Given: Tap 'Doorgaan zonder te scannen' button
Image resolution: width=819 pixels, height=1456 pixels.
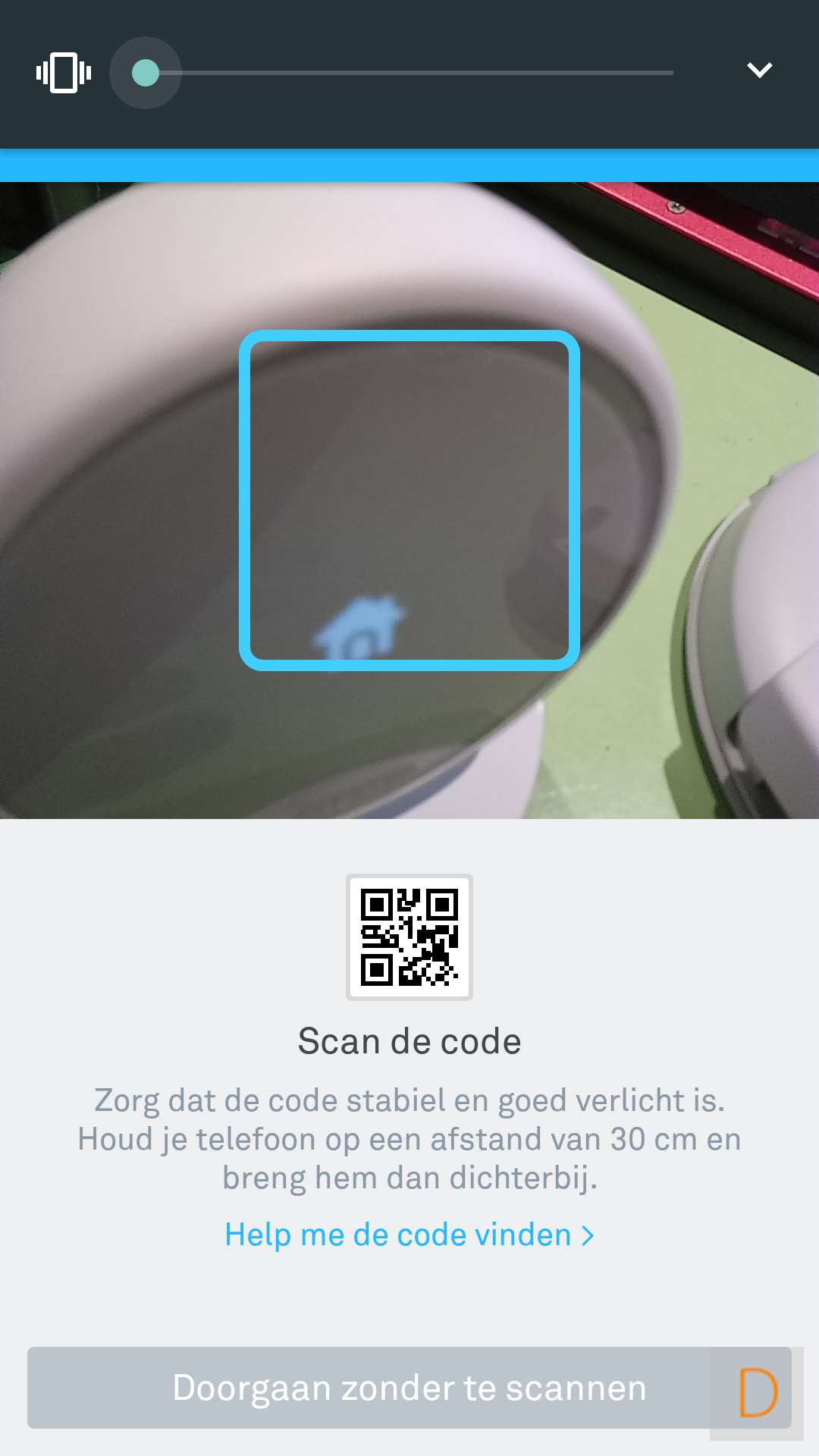Looking at the screenshot, I should pyautogui.click(x=409, y=1388).
